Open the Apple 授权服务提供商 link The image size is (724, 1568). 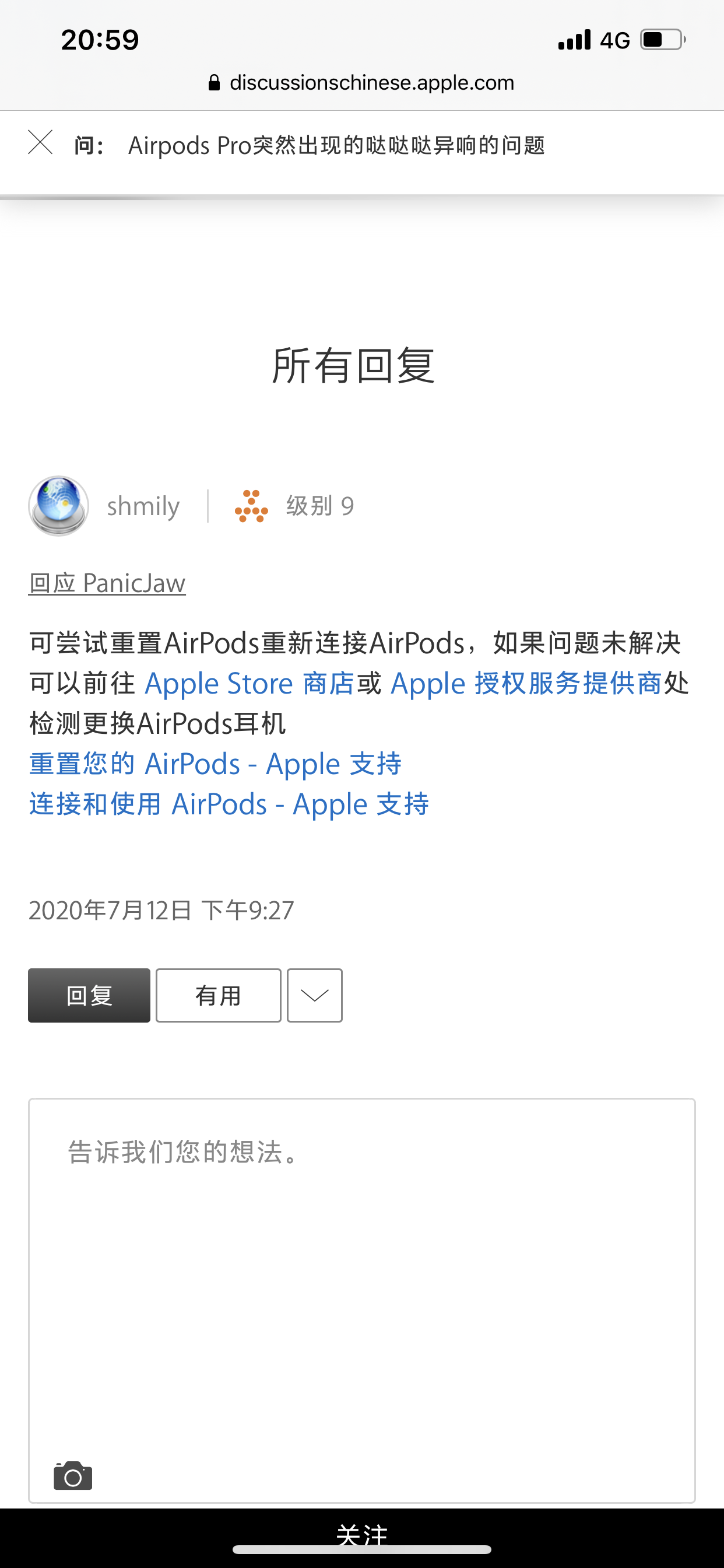pos(526,683)
